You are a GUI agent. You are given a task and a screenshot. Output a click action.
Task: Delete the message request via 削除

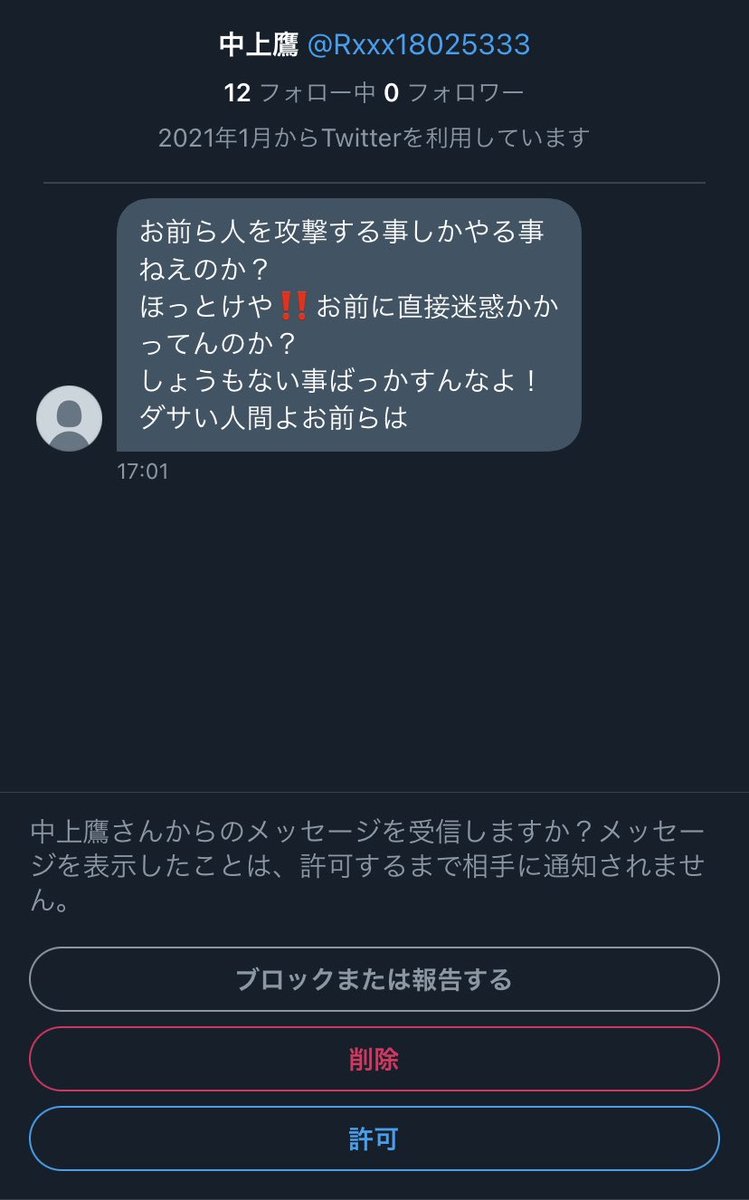pyautogui.click(x=374, y=1059)
